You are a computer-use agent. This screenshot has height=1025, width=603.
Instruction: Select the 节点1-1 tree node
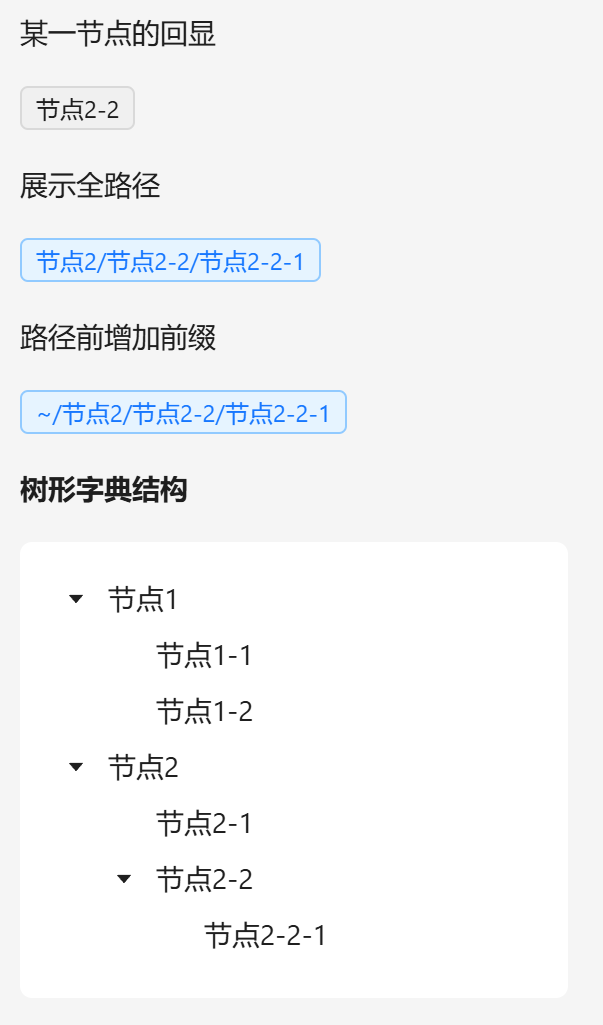(204, 656)
